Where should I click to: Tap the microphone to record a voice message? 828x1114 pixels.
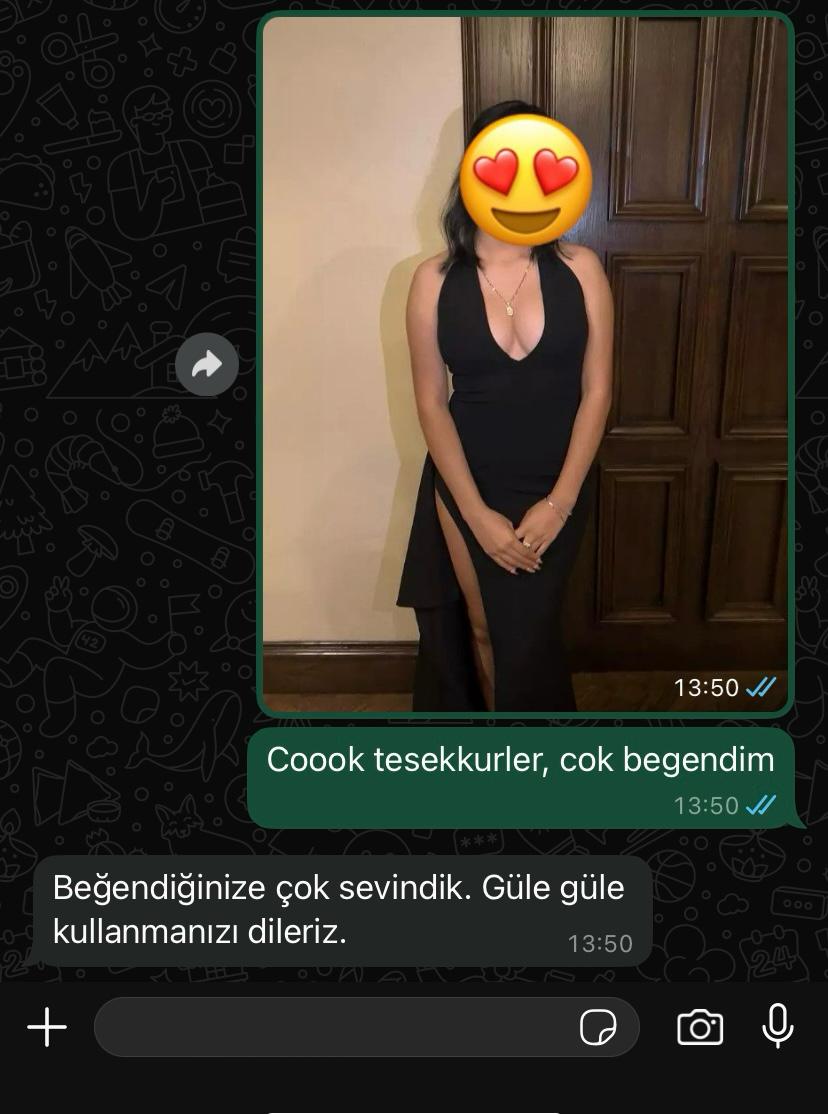(777, 1025)
